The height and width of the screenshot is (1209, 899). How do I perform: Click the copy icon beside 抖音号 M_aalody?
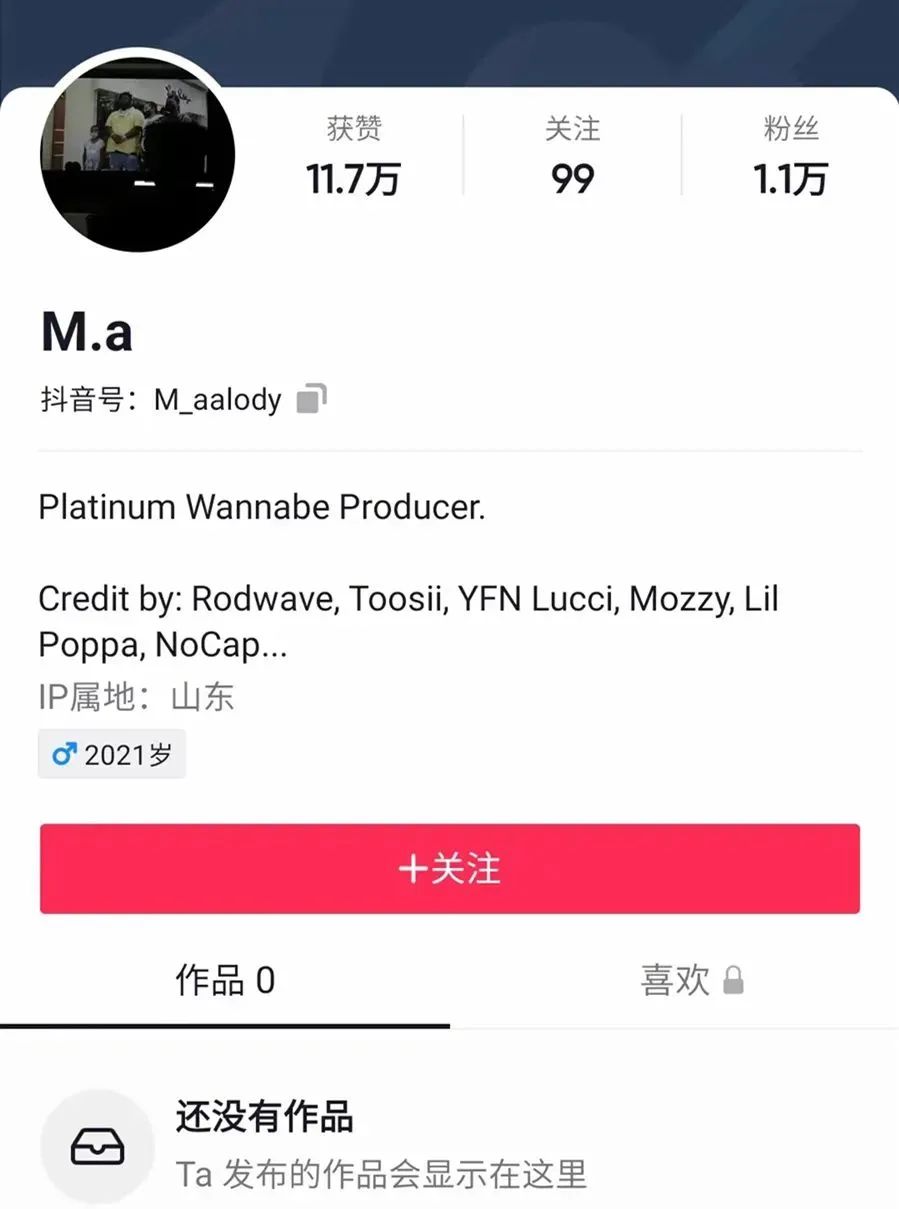[311, 399]
